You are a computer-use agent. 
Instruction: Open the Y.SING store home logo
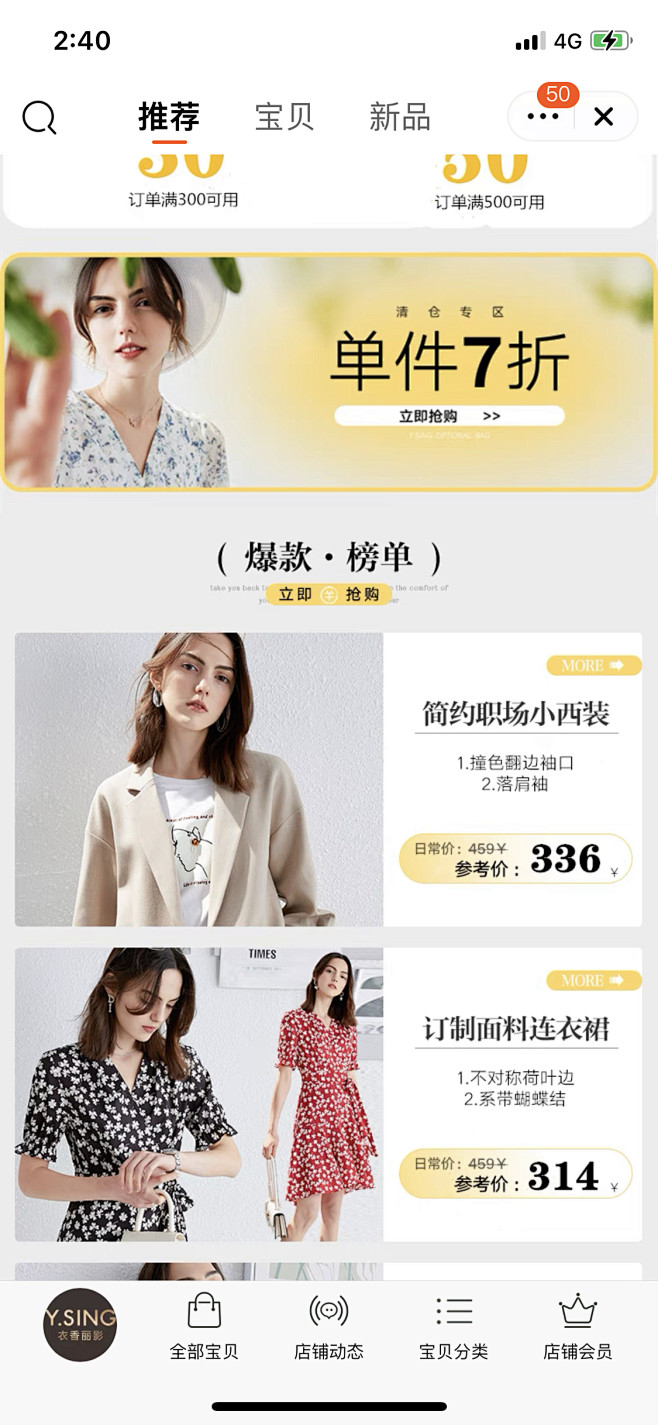point(80,1324)
